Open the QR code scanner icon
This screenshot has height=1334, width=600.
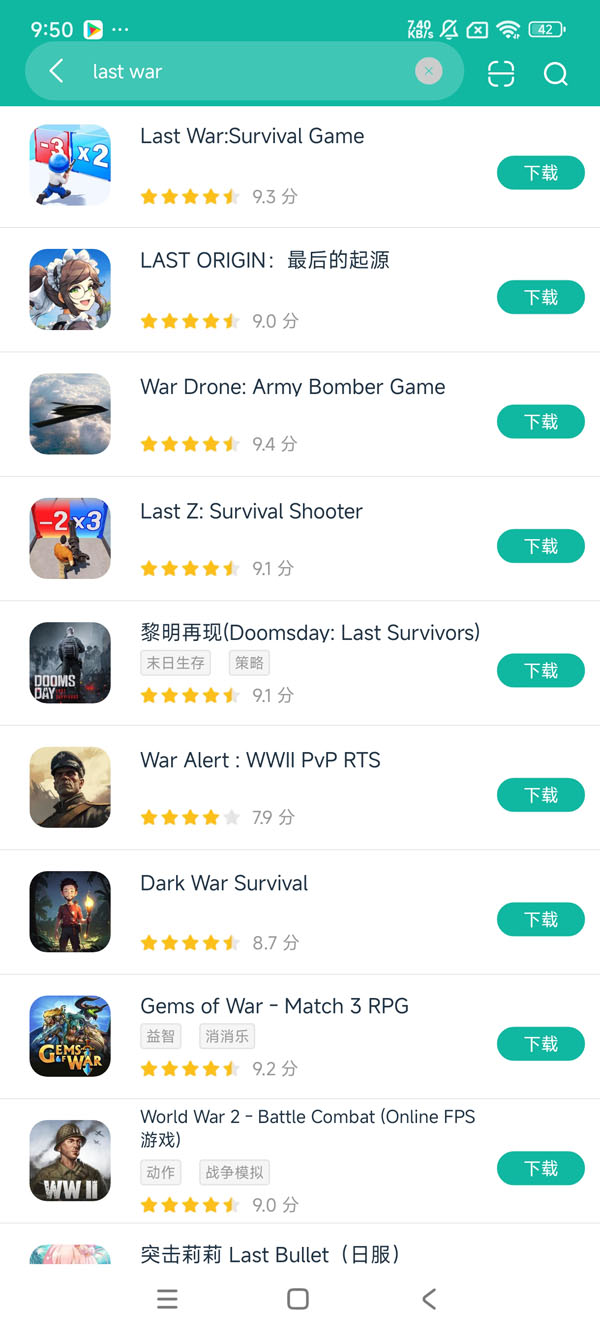tap(501, 74)
